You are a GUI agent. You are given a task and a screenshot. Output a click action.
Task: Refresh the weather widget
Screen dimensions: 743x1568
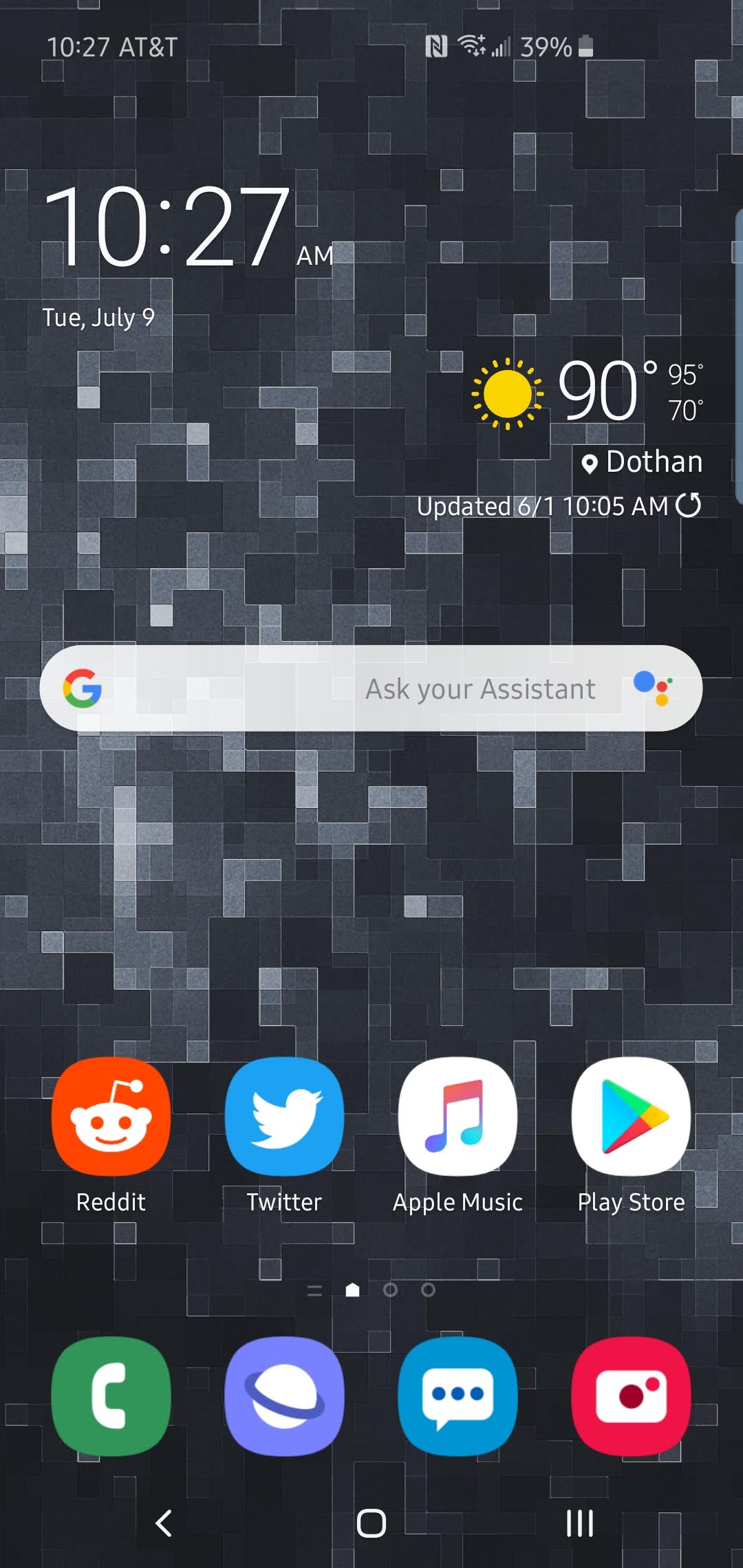tap(690, 507)
